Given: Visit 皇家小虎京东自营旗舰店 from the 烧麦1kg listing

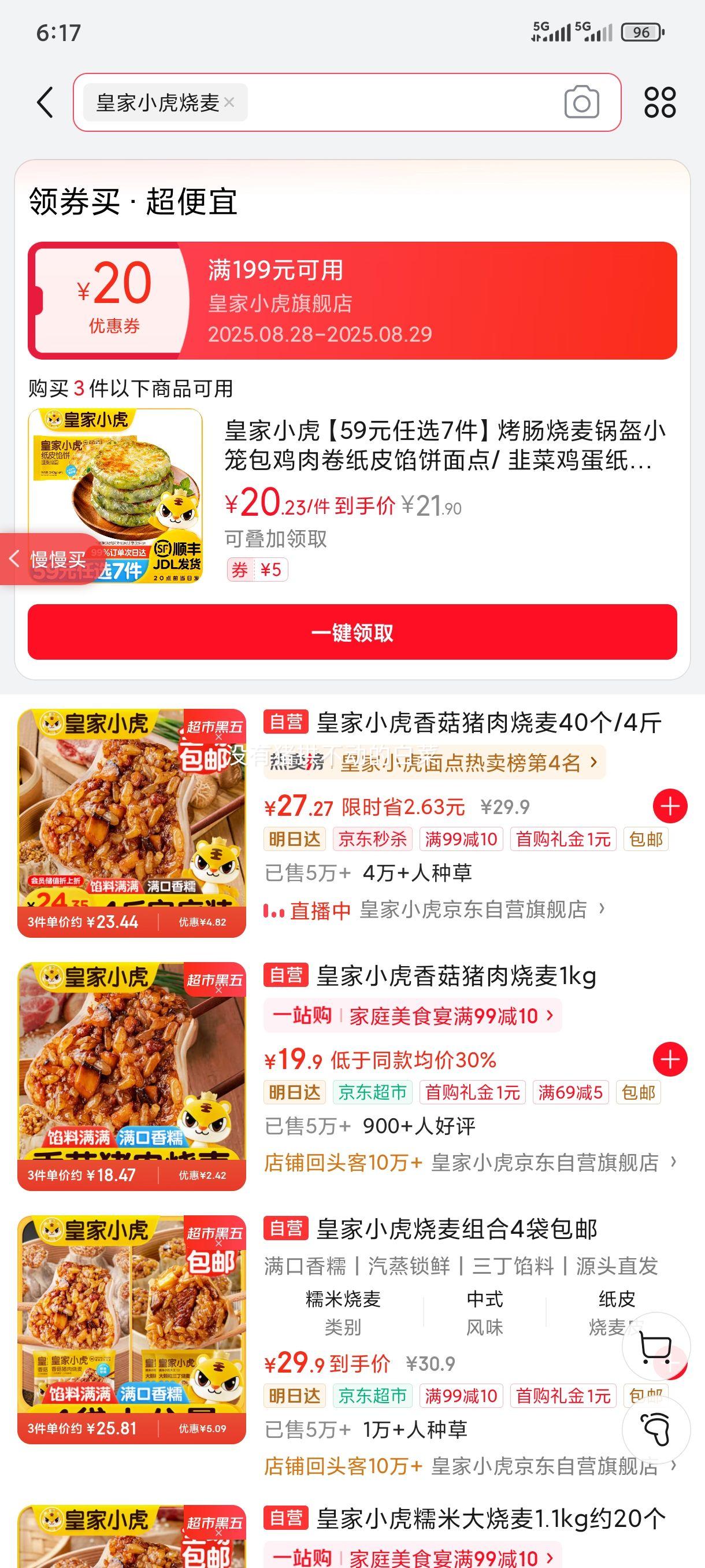Looking at the screenshot, I should (x=545, y=1163).
